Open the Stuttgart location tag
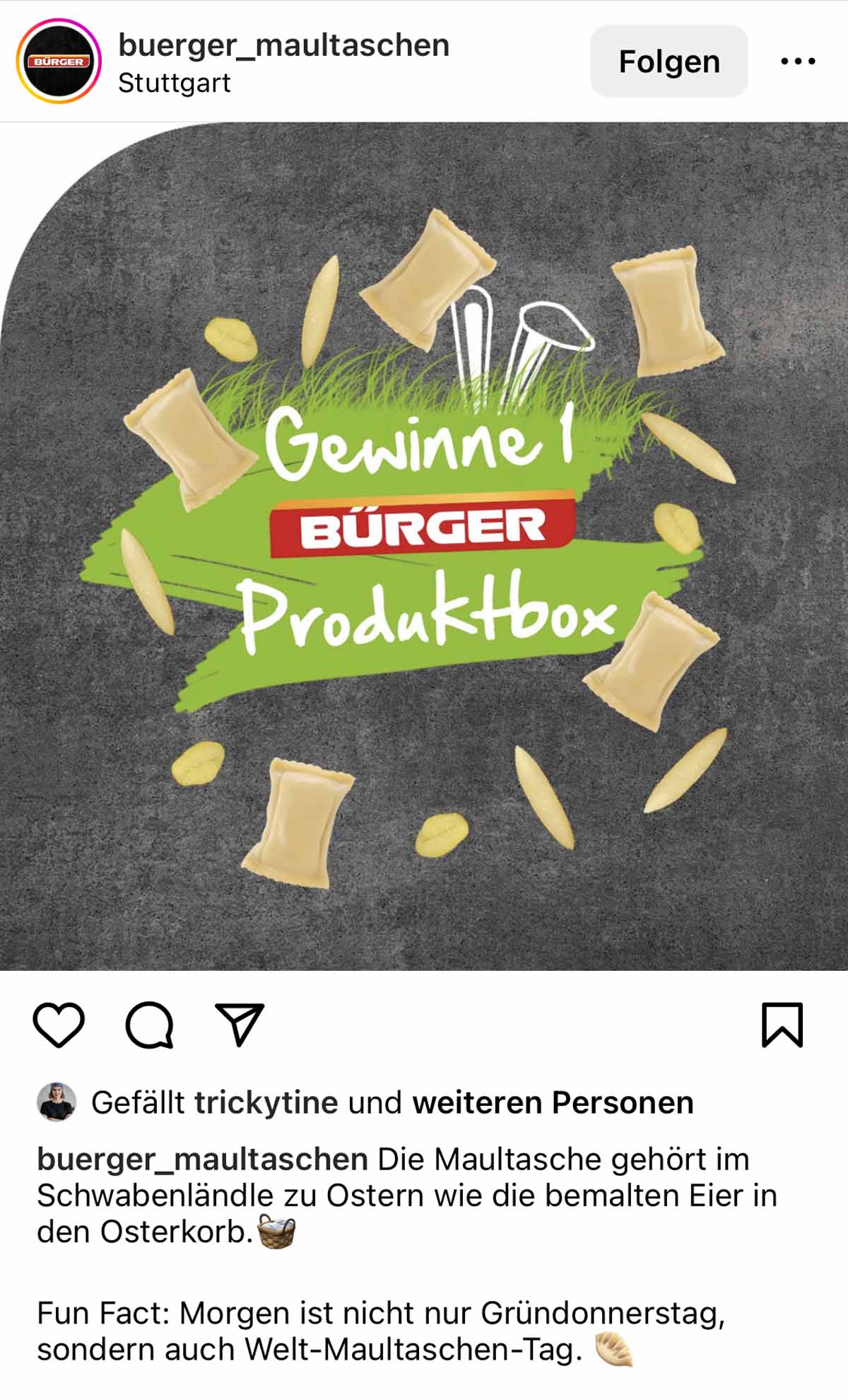The image size is (848, 1400). click(174, 83)
